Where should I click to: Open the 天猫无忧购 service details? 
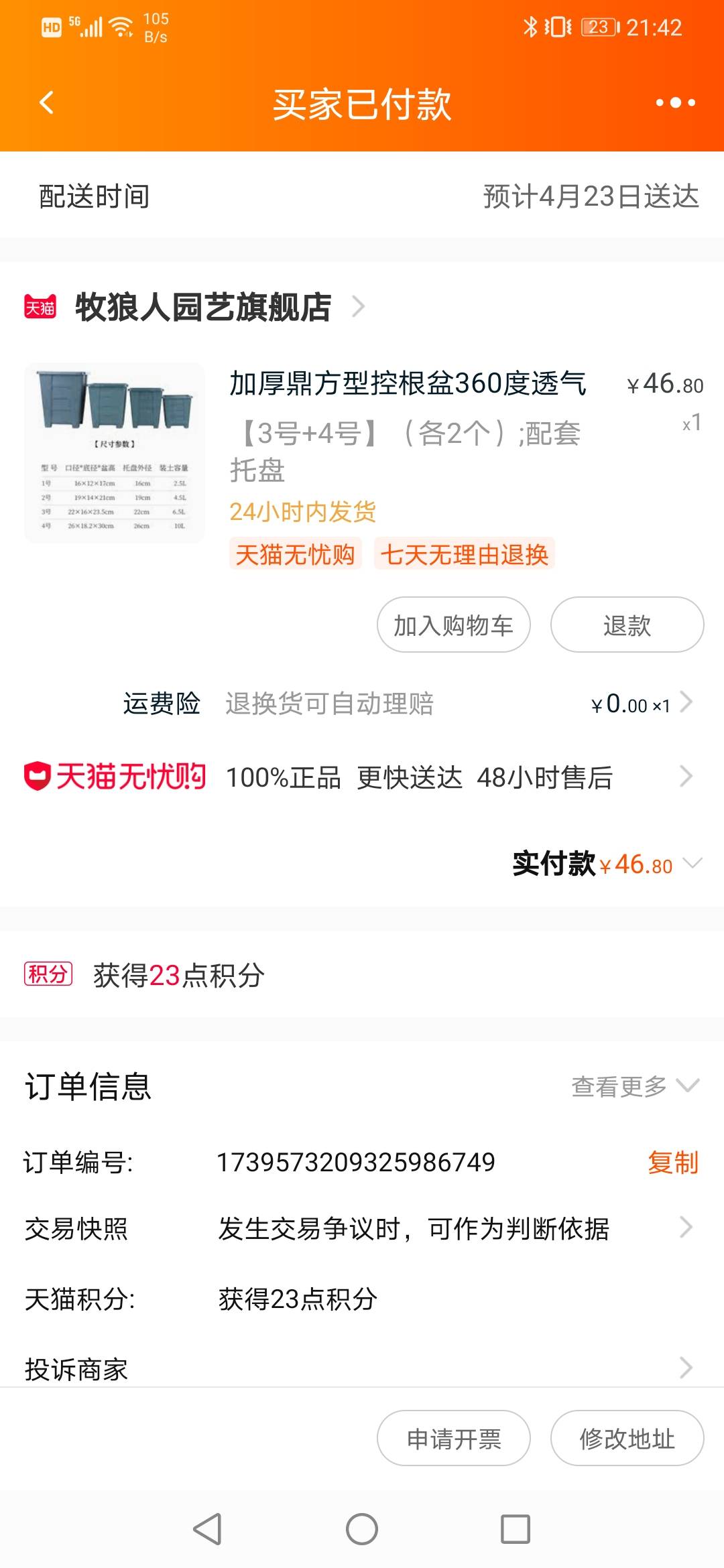pyautogui.click(x=362, y=777)
